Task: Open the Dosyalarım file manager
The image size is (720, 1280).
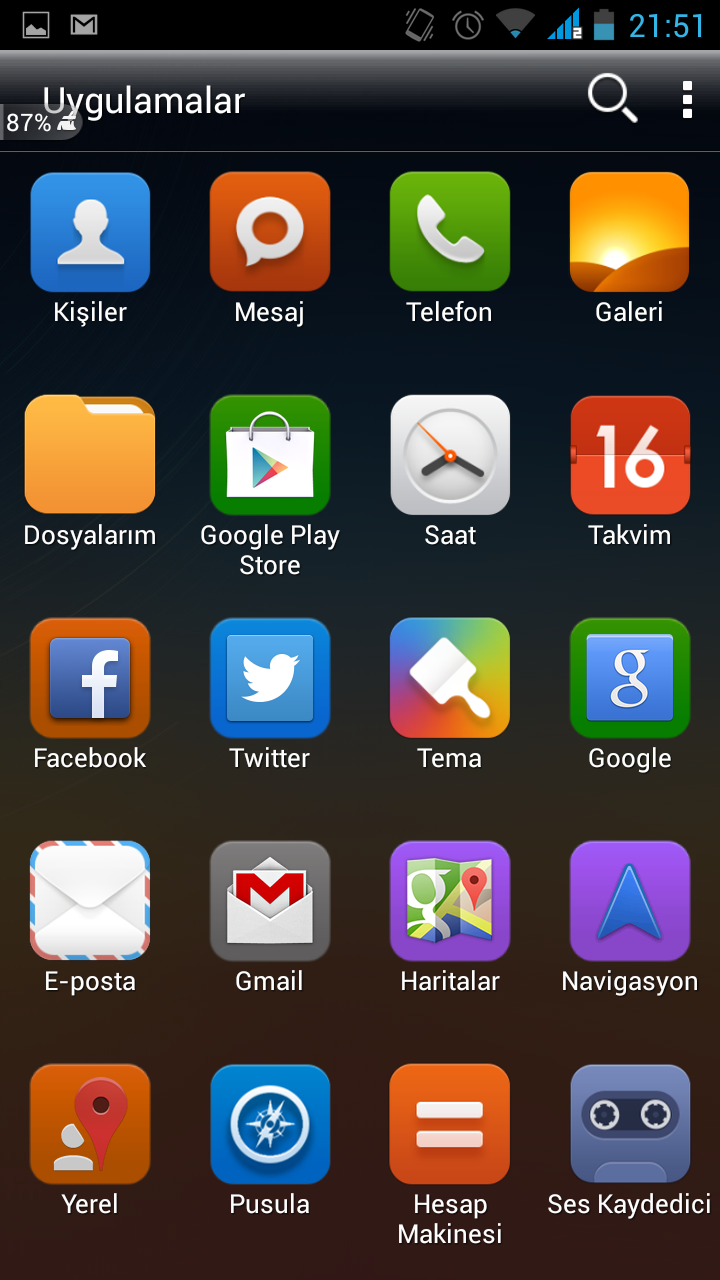Action: point(90,455)
